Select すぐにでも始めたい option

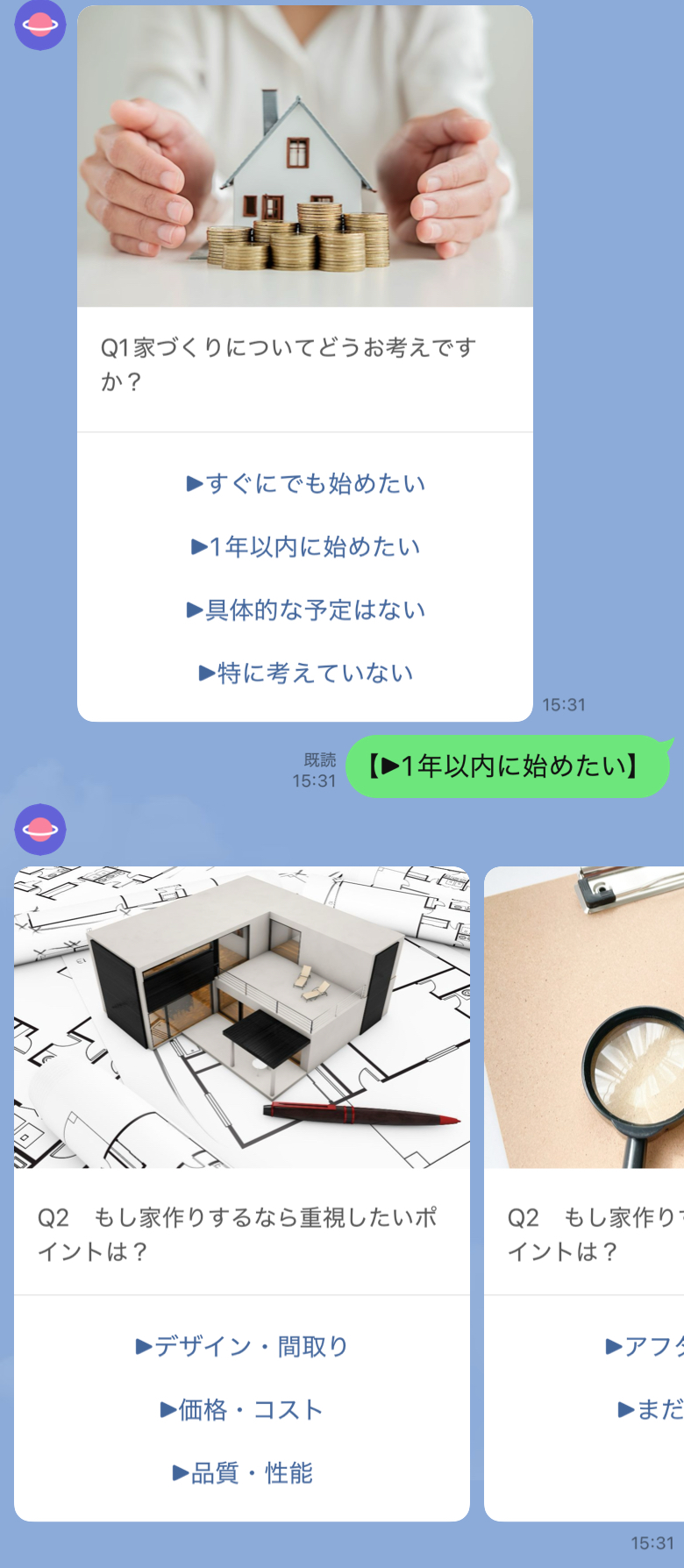click(305, 483)
